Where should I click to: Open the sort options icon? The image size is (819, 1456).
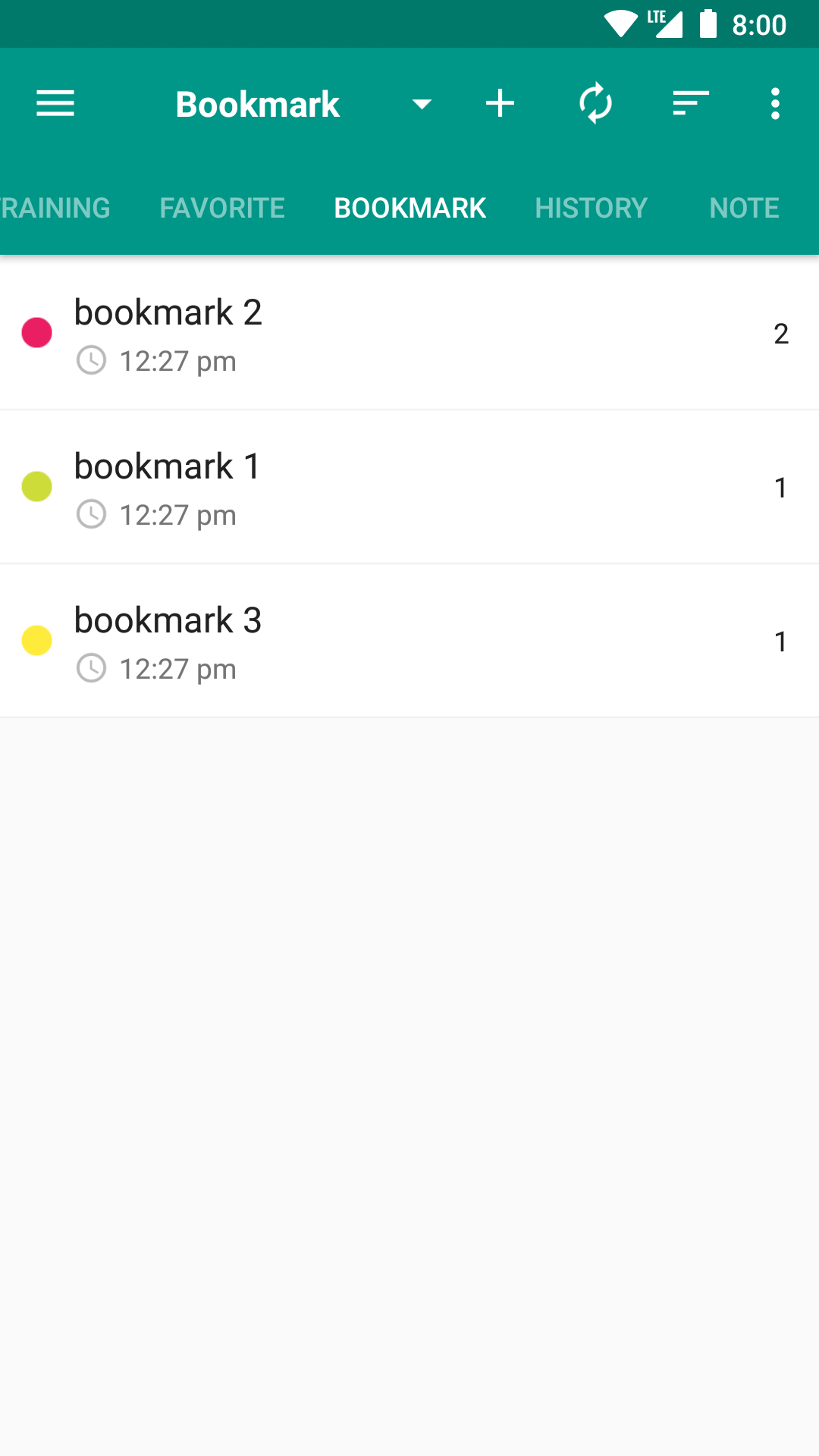point(691,104)
